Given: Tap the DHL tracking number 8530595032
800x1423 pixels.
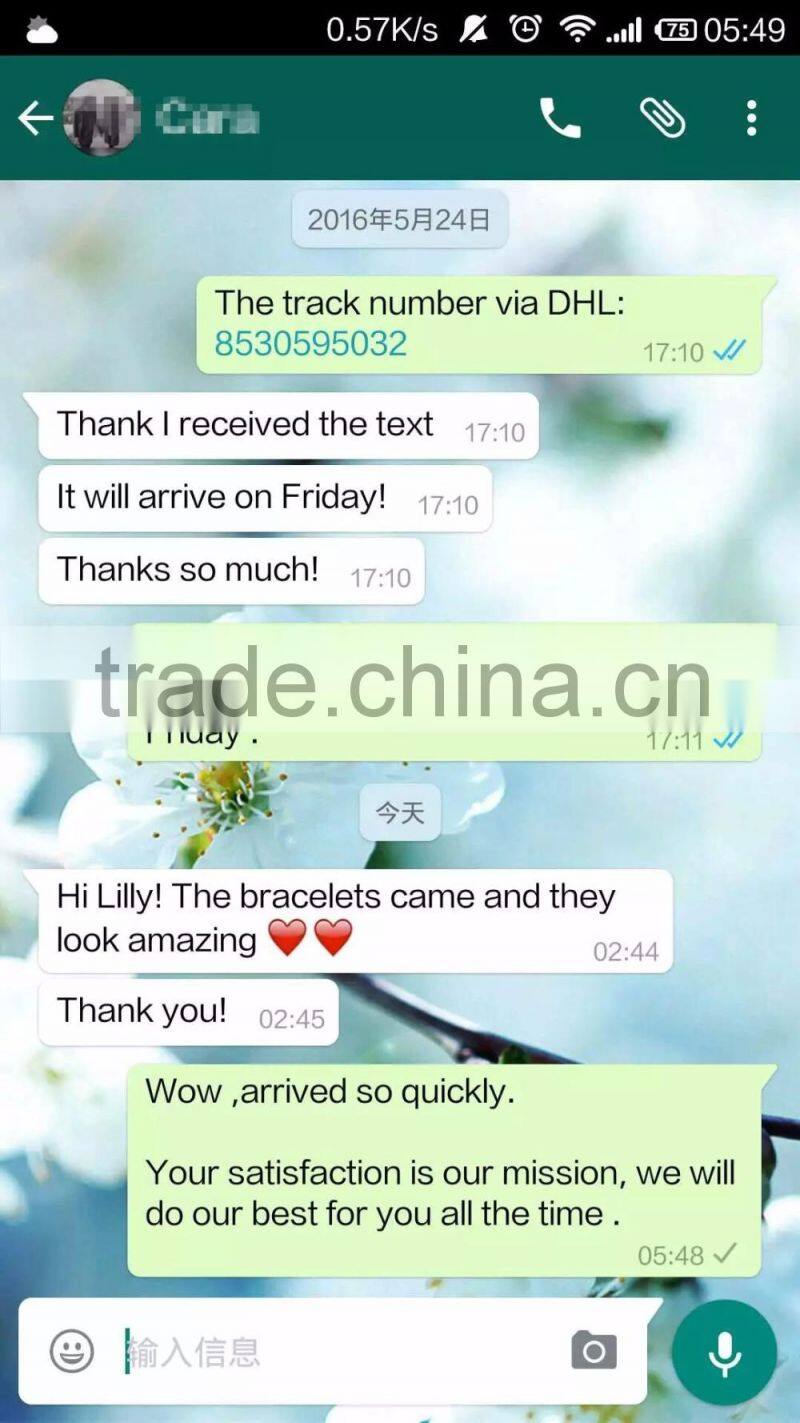Looking at the screenshot, I should point(311,344).
